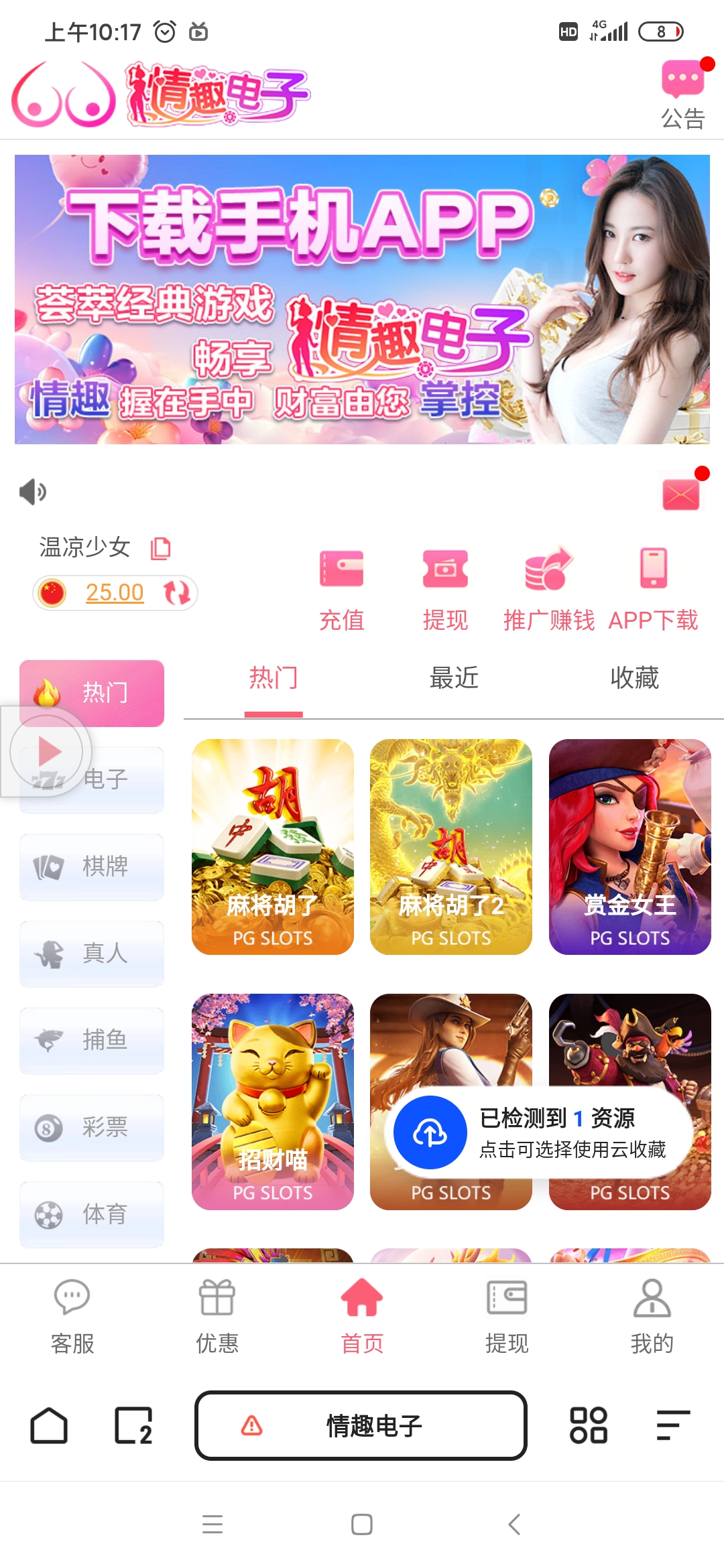The height and width of the screenshot is (1568, 724).
Task: Open the 公告 announcements icon
Action: (682, 94)
